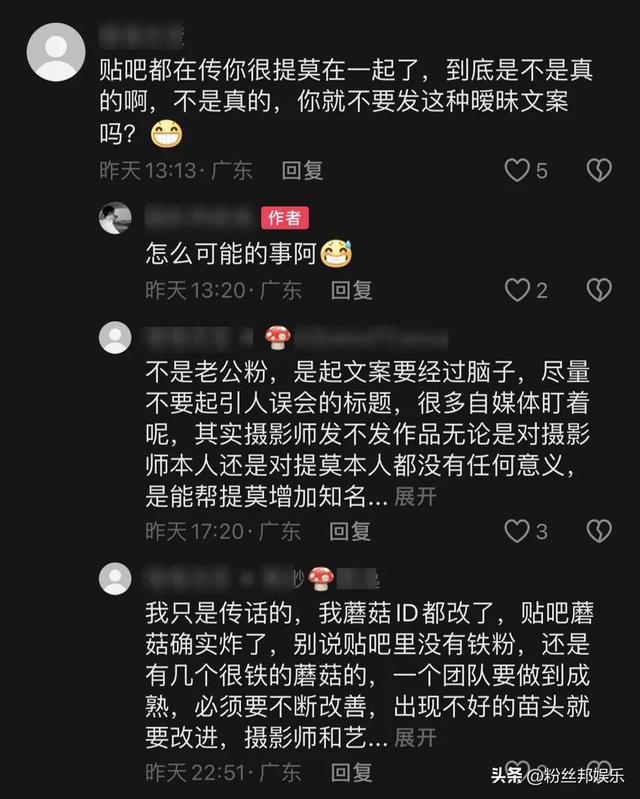Dislike the comment posted at 昨天 22:51
Screen dimensions: 640x799
click(x=598, y=771)
